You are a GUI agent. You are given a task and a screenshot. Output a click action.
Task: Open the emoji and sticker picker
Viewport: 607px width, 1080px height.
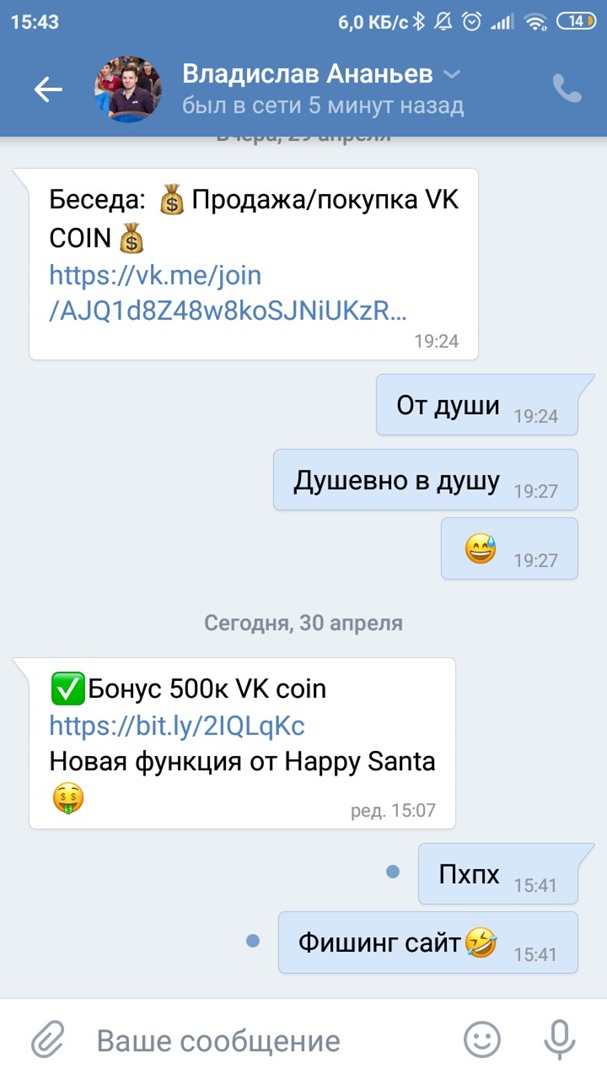point(483,1040)
